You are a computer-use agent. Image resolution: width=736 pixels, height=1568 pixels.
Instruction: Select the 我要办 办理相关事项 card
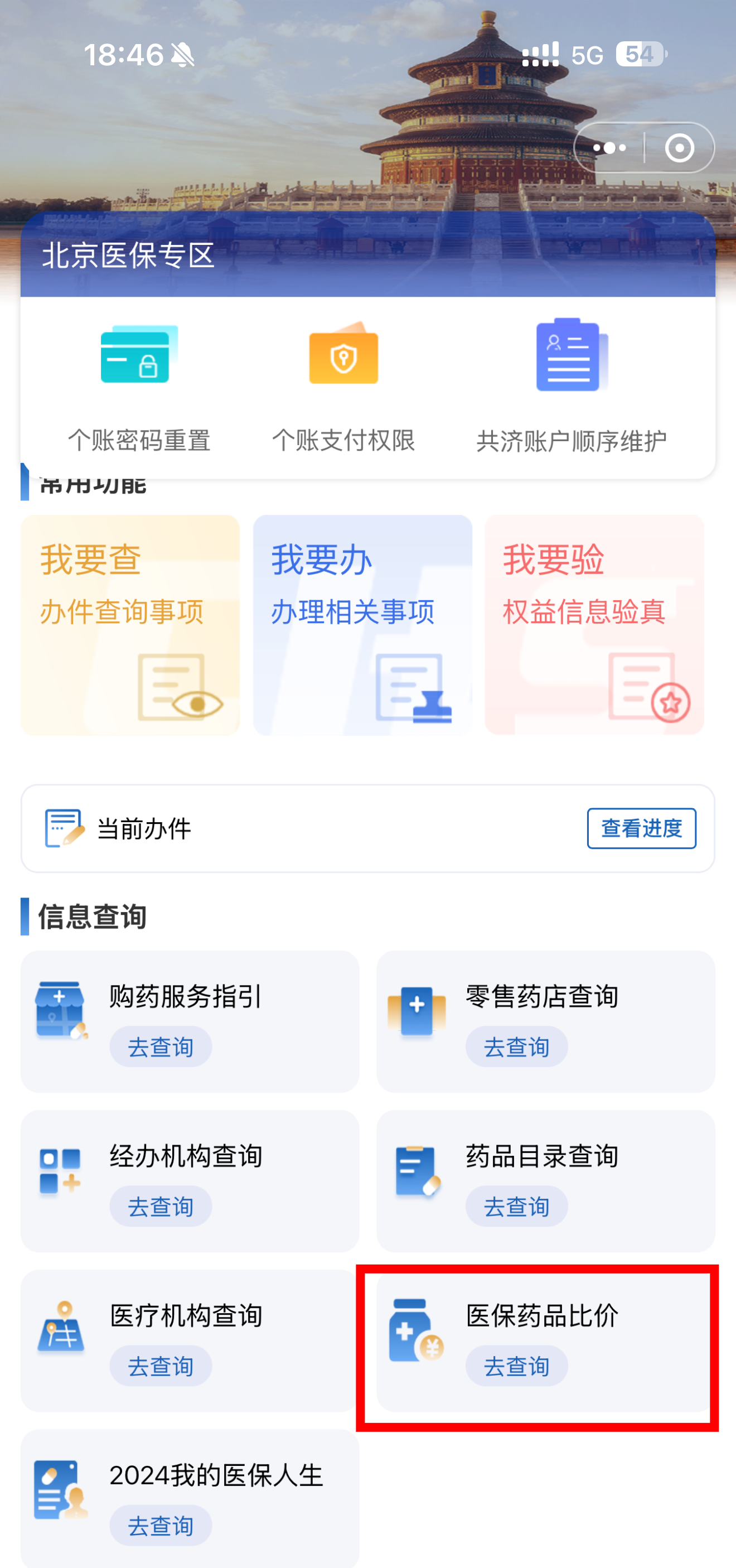coord(362,624)
